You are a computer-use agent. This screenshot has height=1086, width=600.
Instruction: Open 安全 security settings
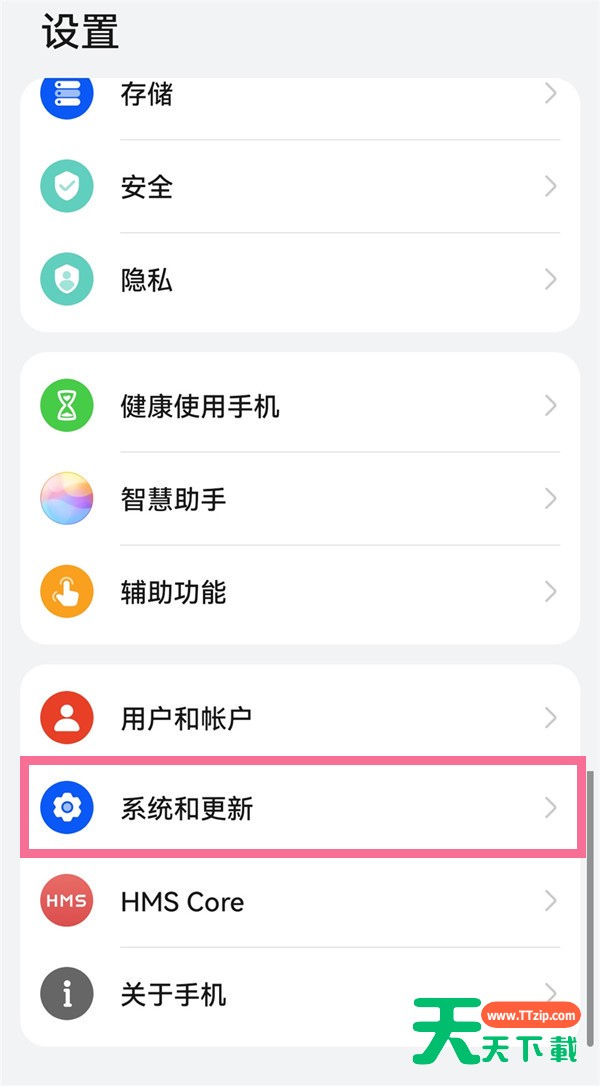(300, 186)
